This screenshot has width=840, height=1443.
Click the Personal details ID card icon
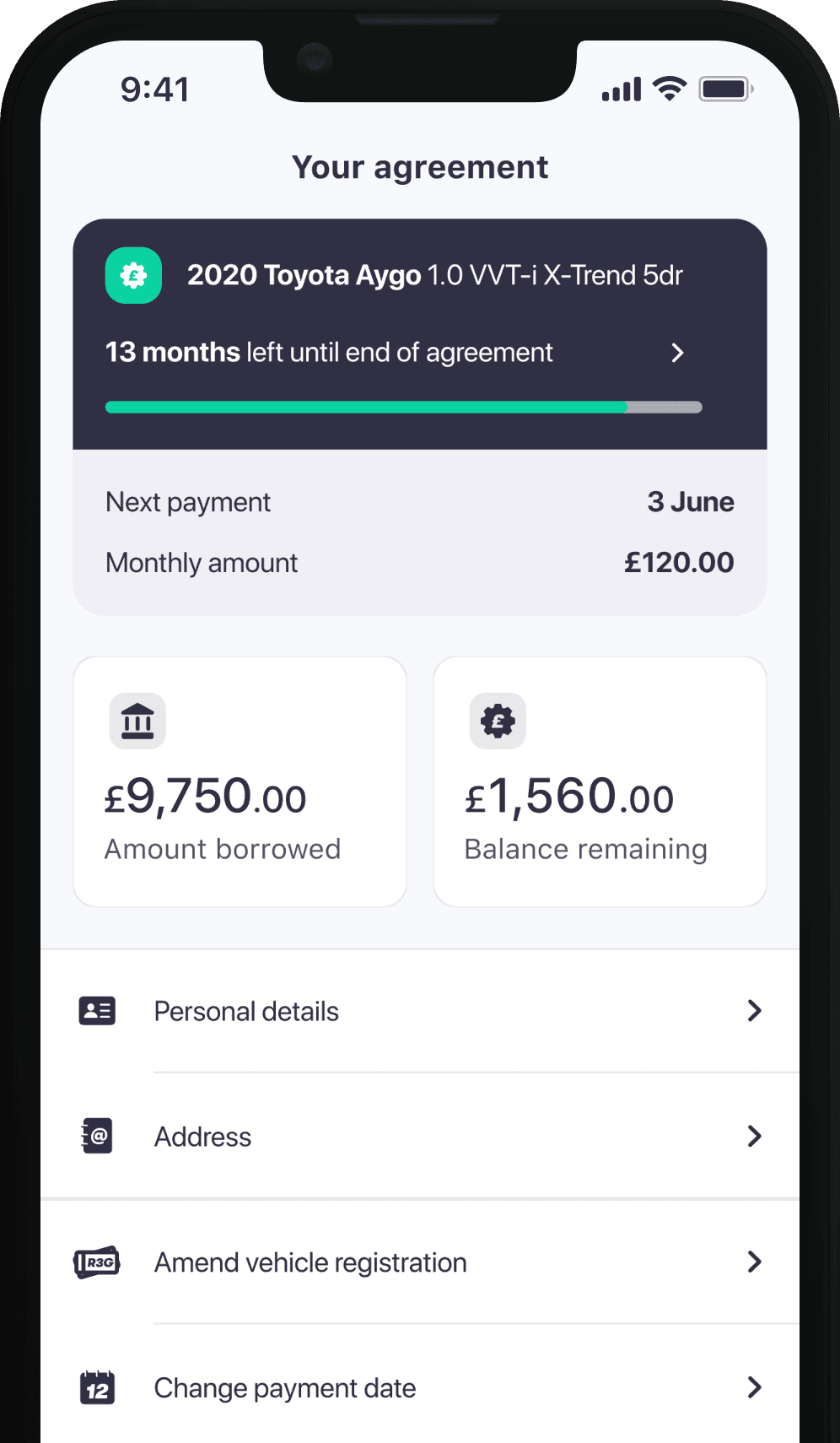[96, 1010]
